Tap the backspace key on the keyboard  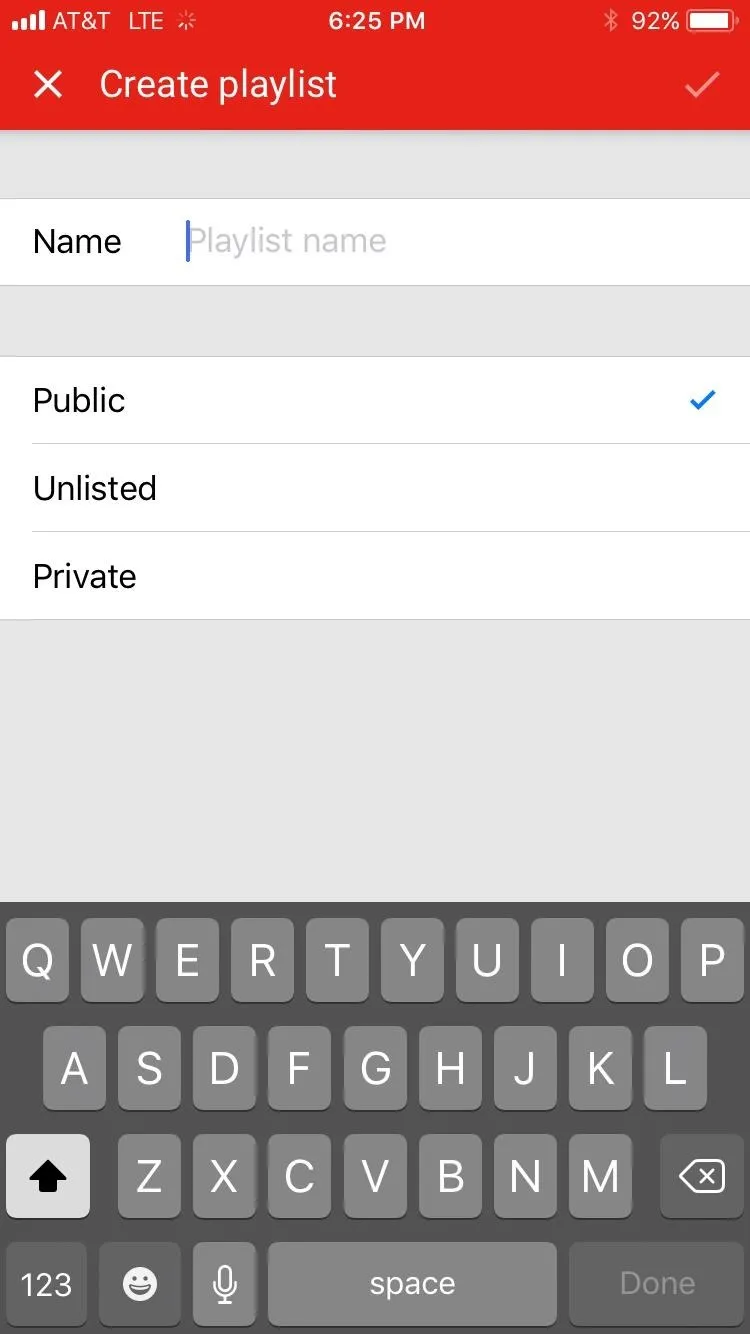coord(702,1176)
